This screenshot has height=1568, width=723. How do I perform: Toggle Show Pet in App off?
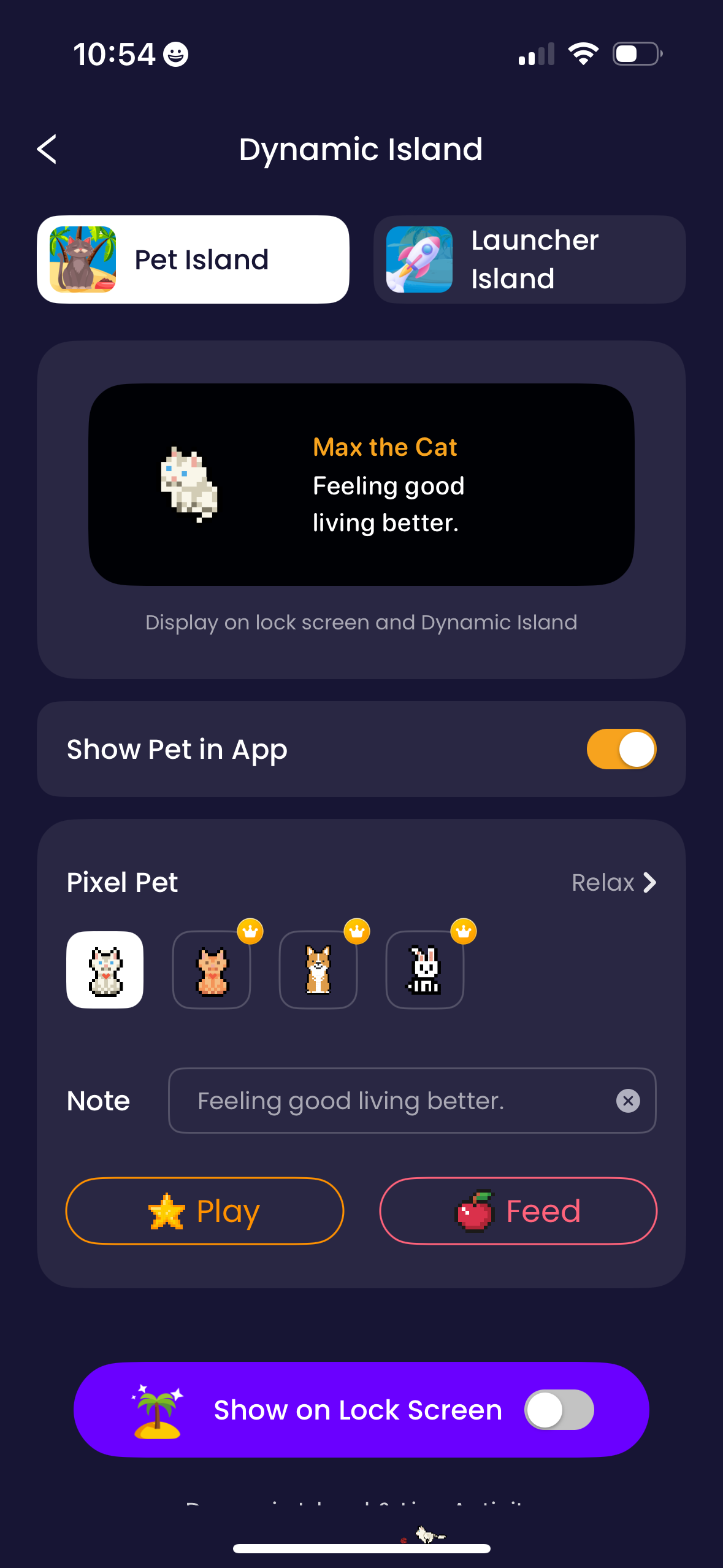click(622, 749)
